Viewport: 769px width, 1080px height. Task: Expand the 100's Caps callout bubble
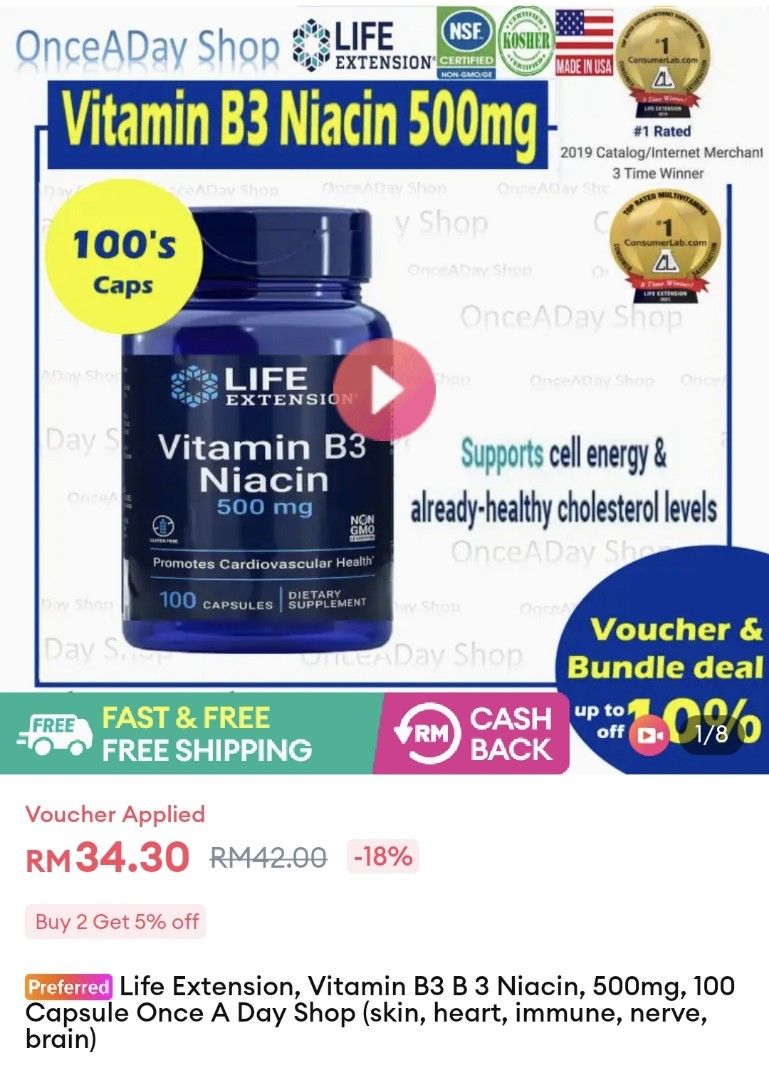pyautogui.click(x=125, y=253)
